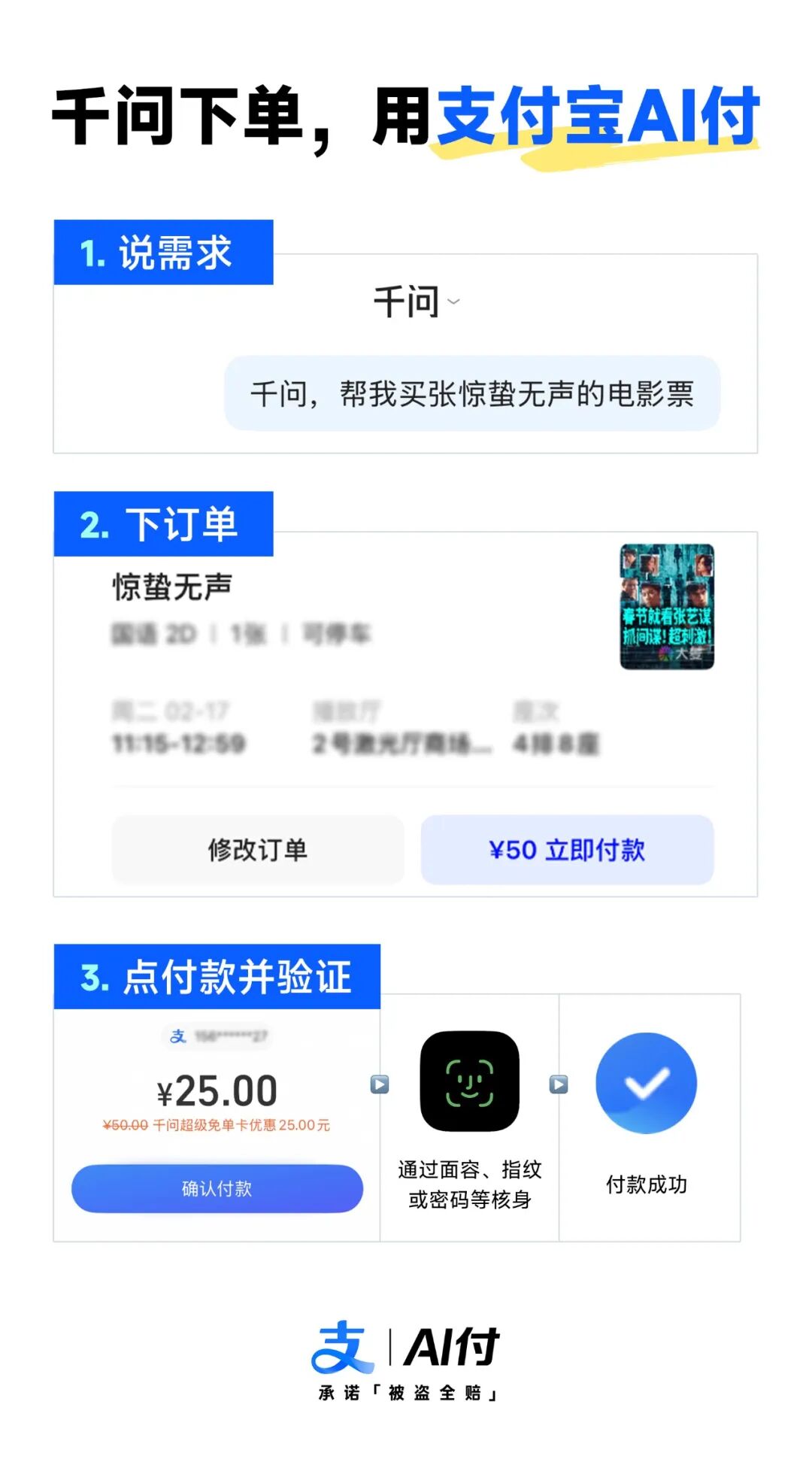Click the blue payment success checkmark icon

click(647, 1081)
